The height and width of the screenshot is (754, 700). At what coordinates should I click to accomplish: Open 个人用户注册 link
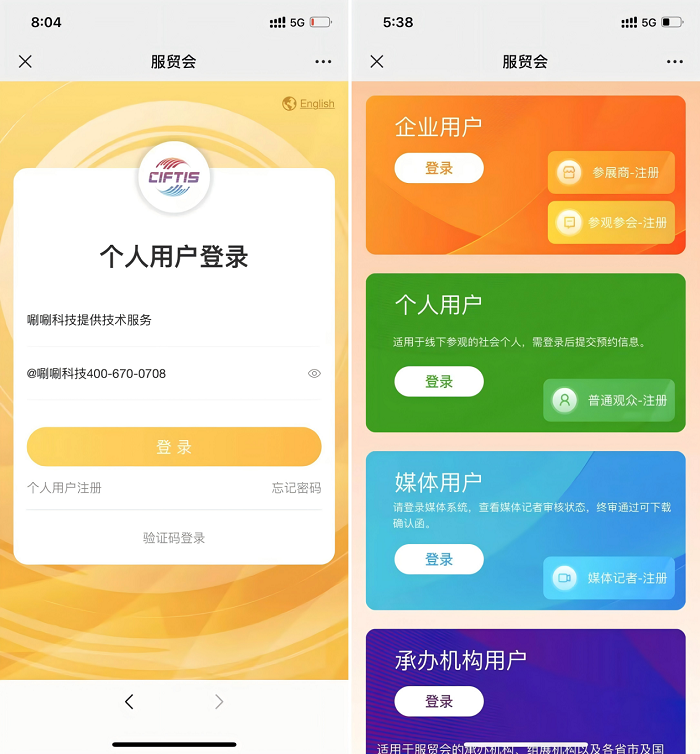pos(64,488)
